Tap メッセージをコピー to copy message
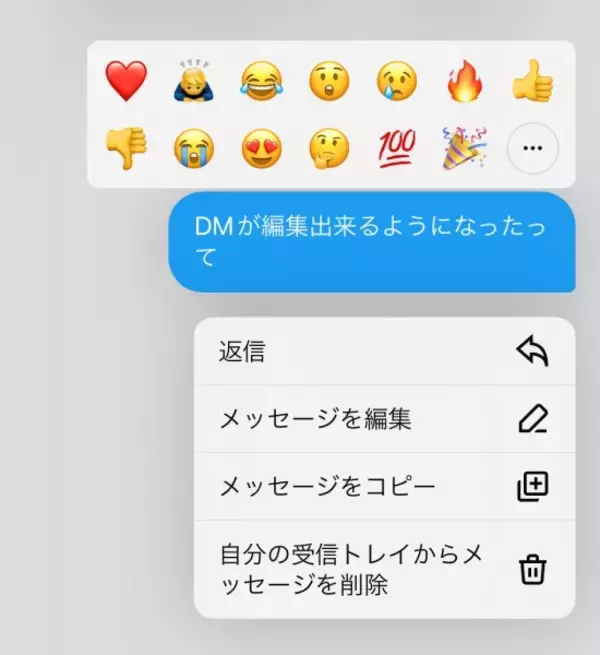 point(384,487)
